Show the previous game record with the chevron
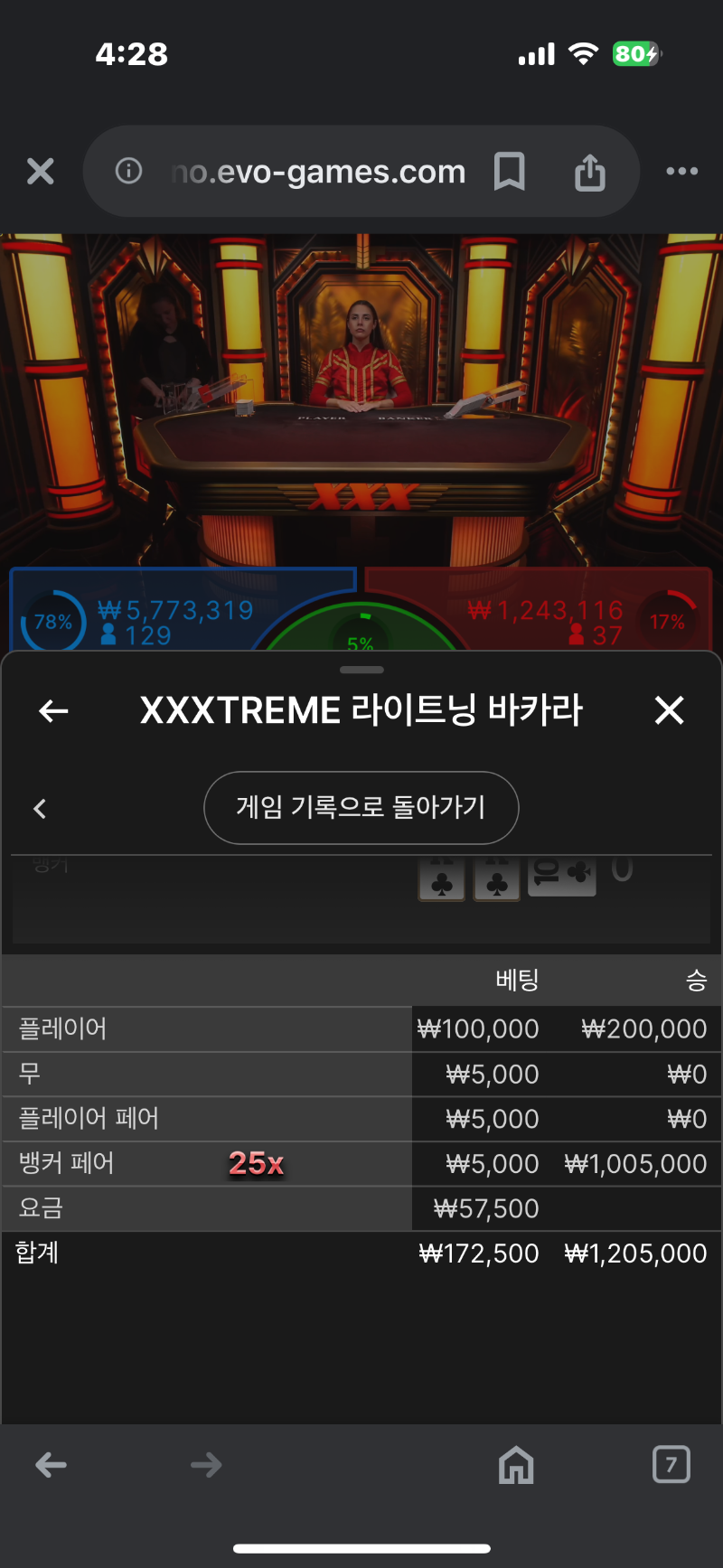Viewport: 723px width, 1568px height. click(40, 808)
